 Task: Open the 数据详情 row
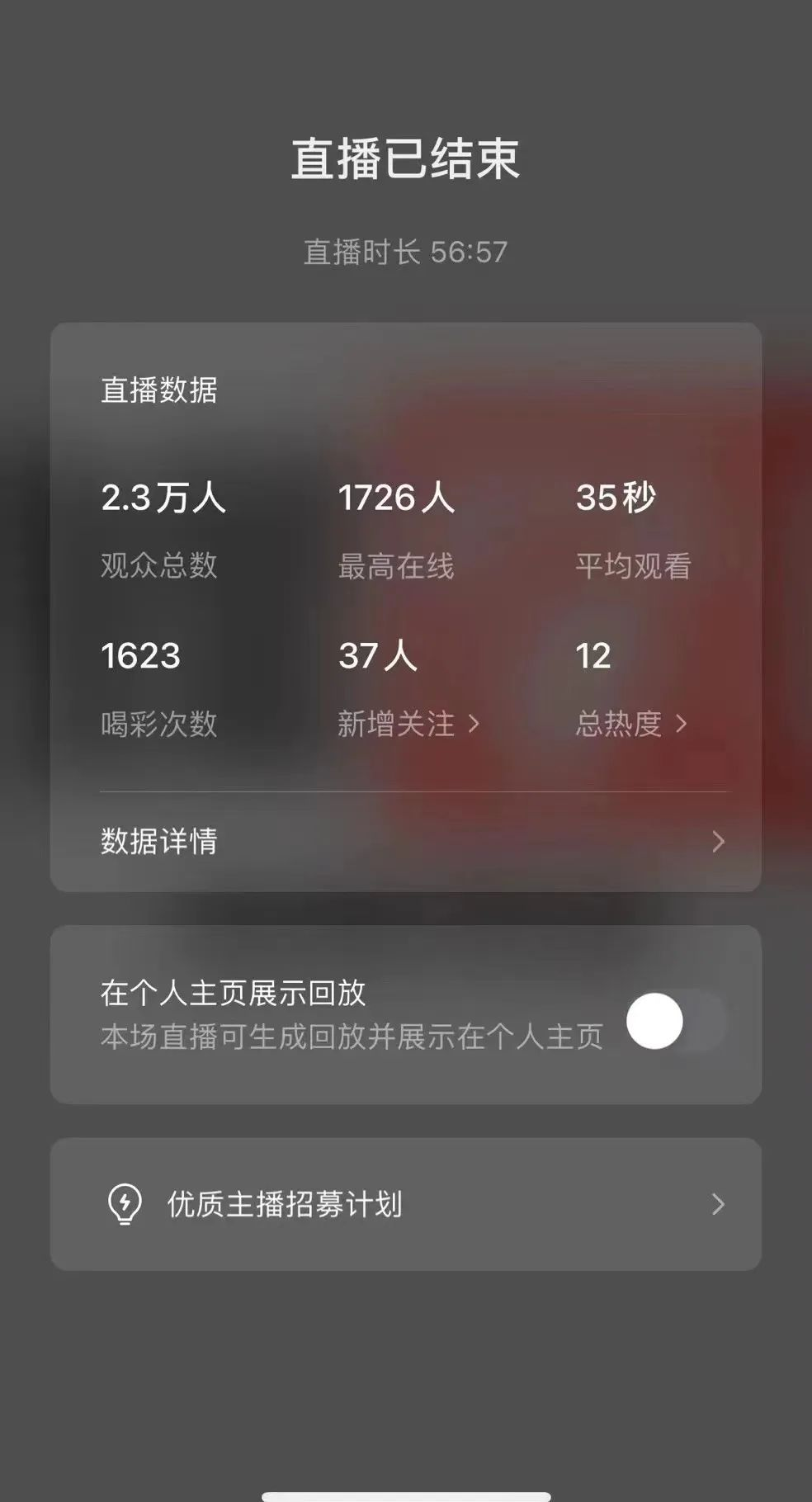coord(405,842)
